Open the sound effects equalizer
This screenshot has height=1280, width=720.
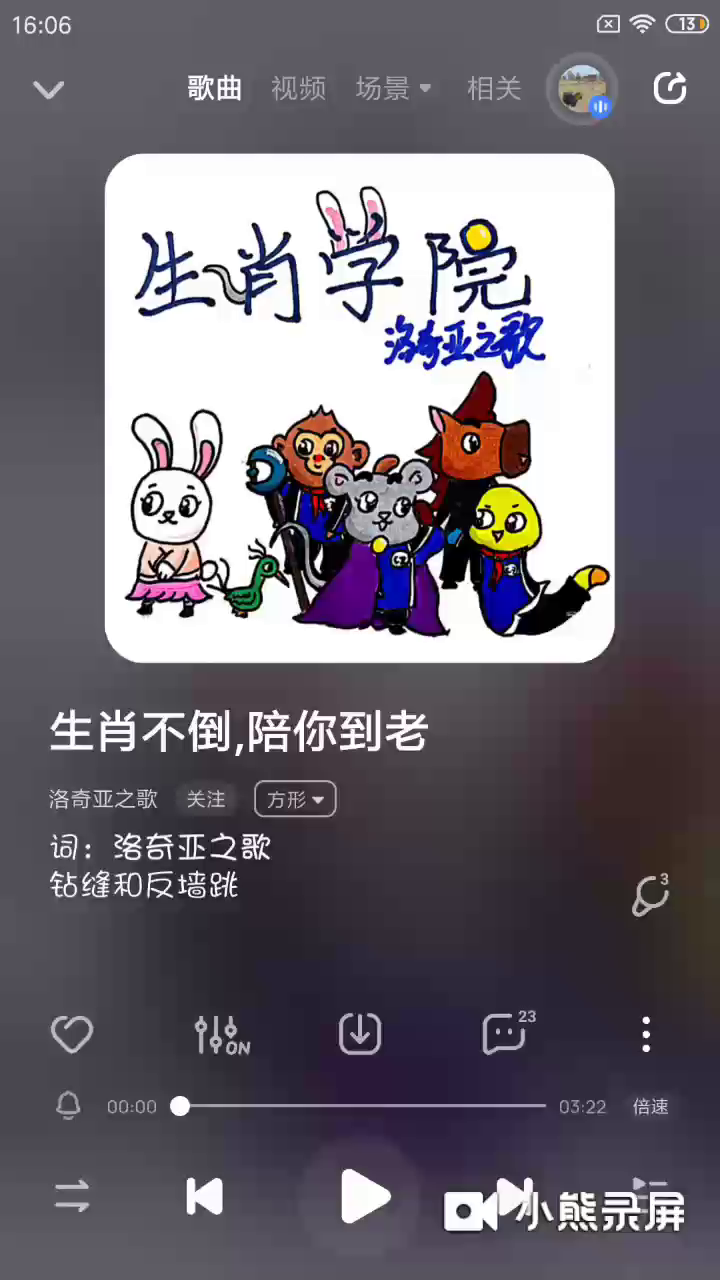220,1034
